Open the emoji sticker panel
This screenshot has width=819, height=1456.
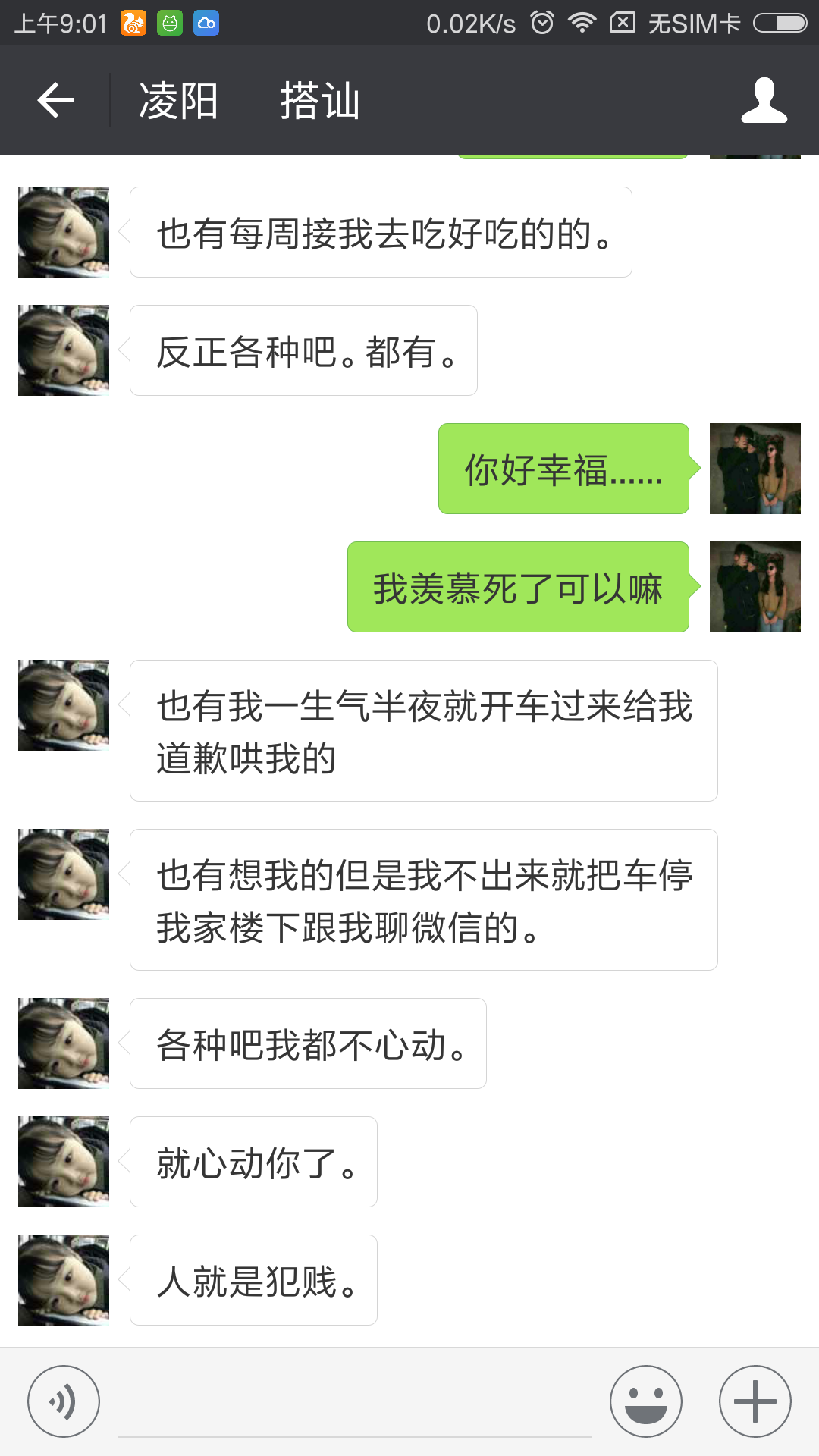646,1401
